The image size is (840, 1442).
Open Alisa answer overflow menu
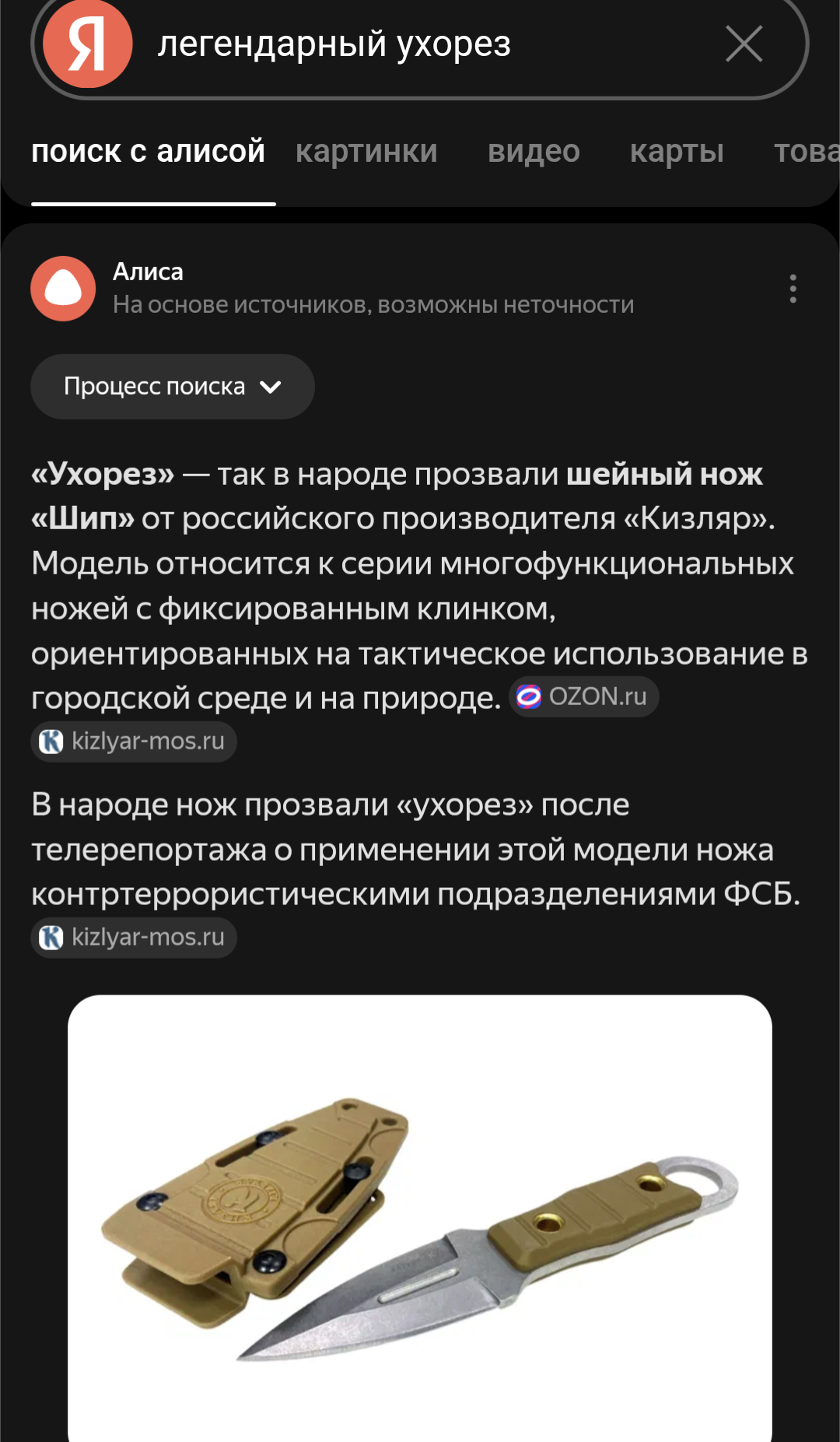(793, 289)
